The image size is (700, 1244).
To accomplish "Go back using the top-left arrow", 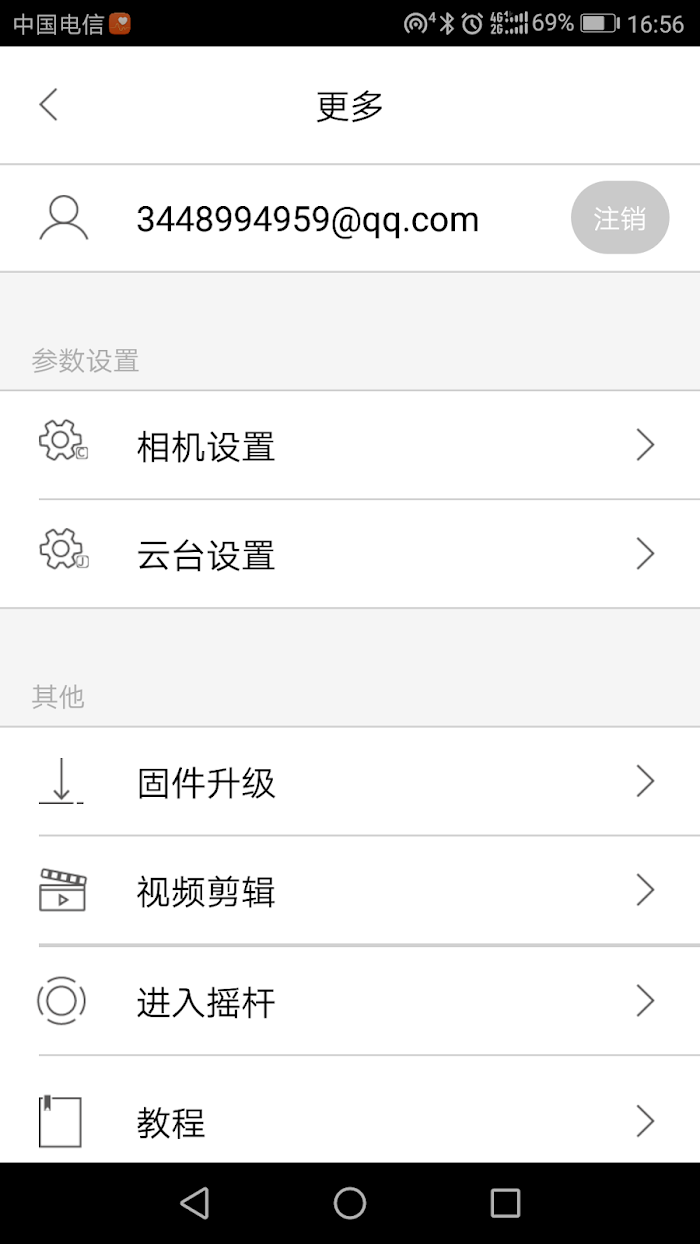I will (48, 105).
